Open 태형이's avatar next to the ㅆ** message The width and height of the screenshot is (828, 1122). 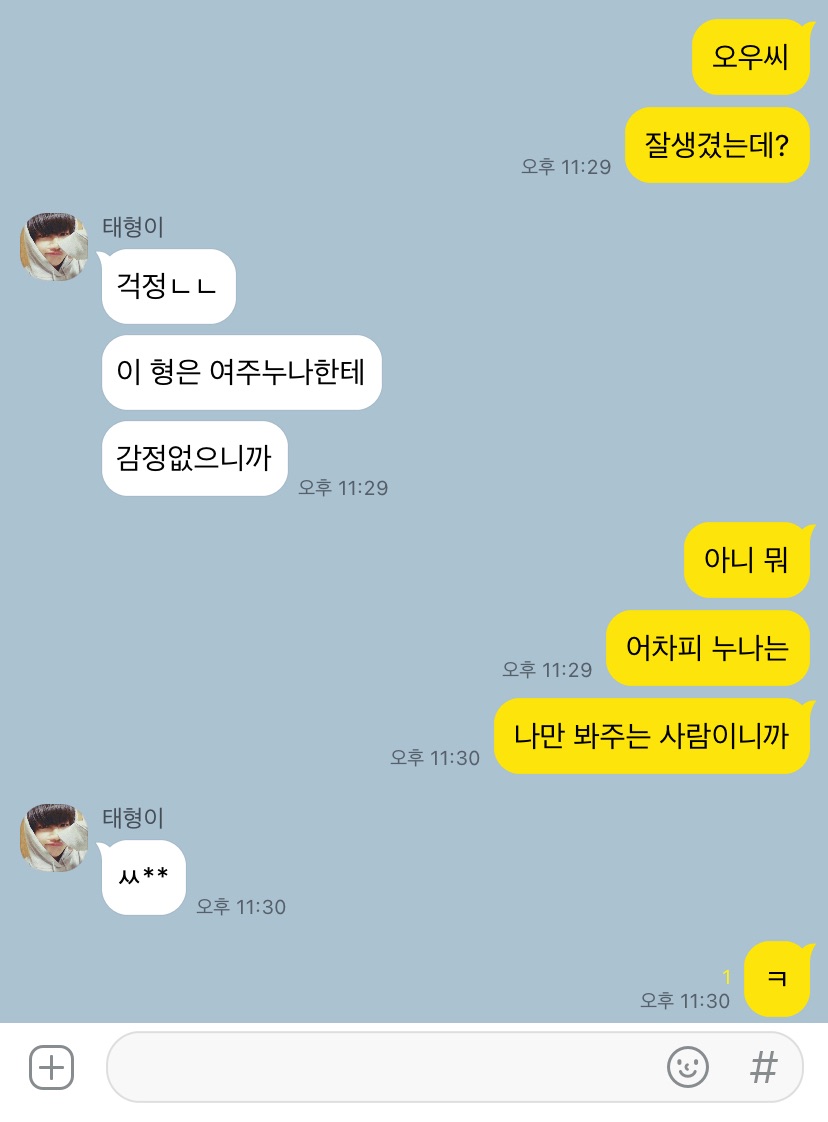(x=54, y=837)
